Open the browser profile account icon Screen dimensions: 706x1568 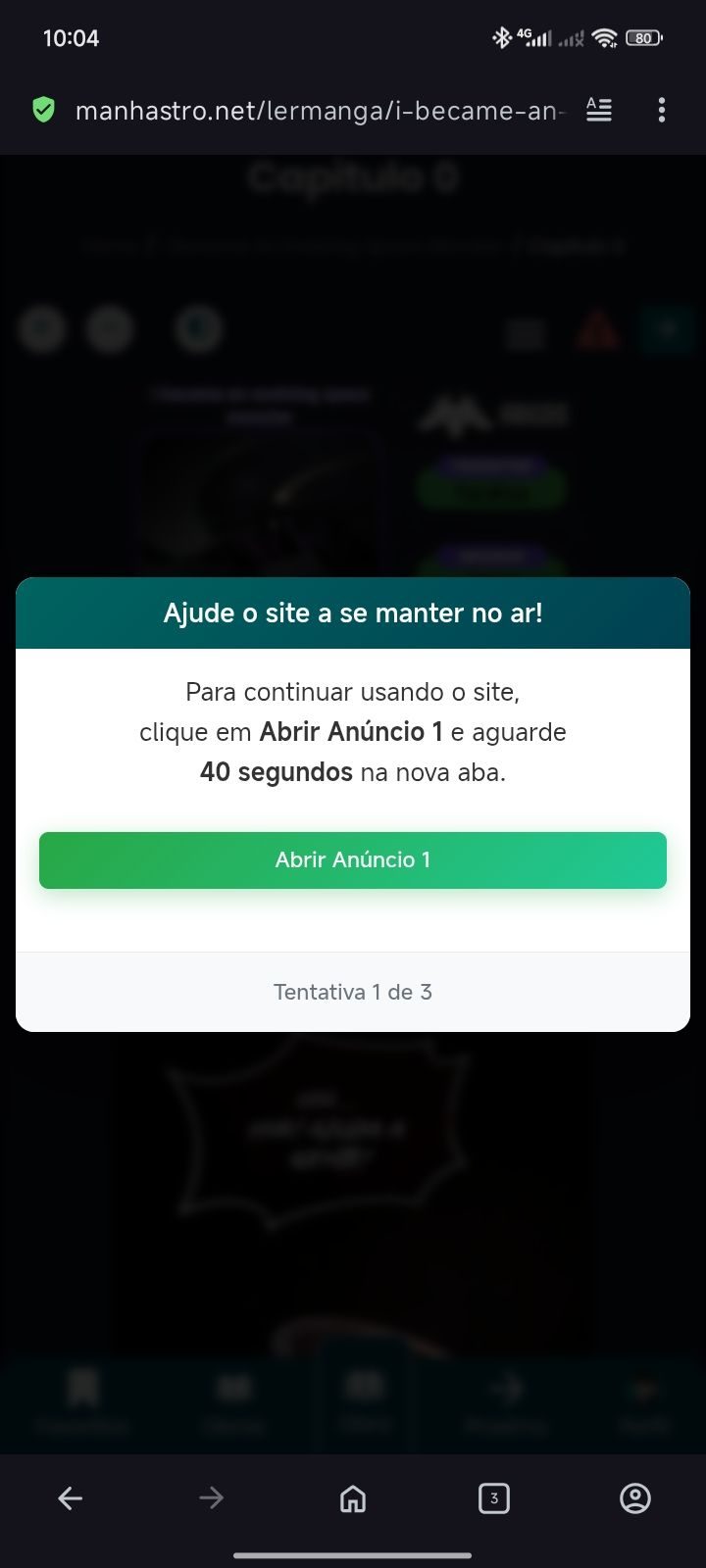pyautogui.click(x=635, y=1497)
